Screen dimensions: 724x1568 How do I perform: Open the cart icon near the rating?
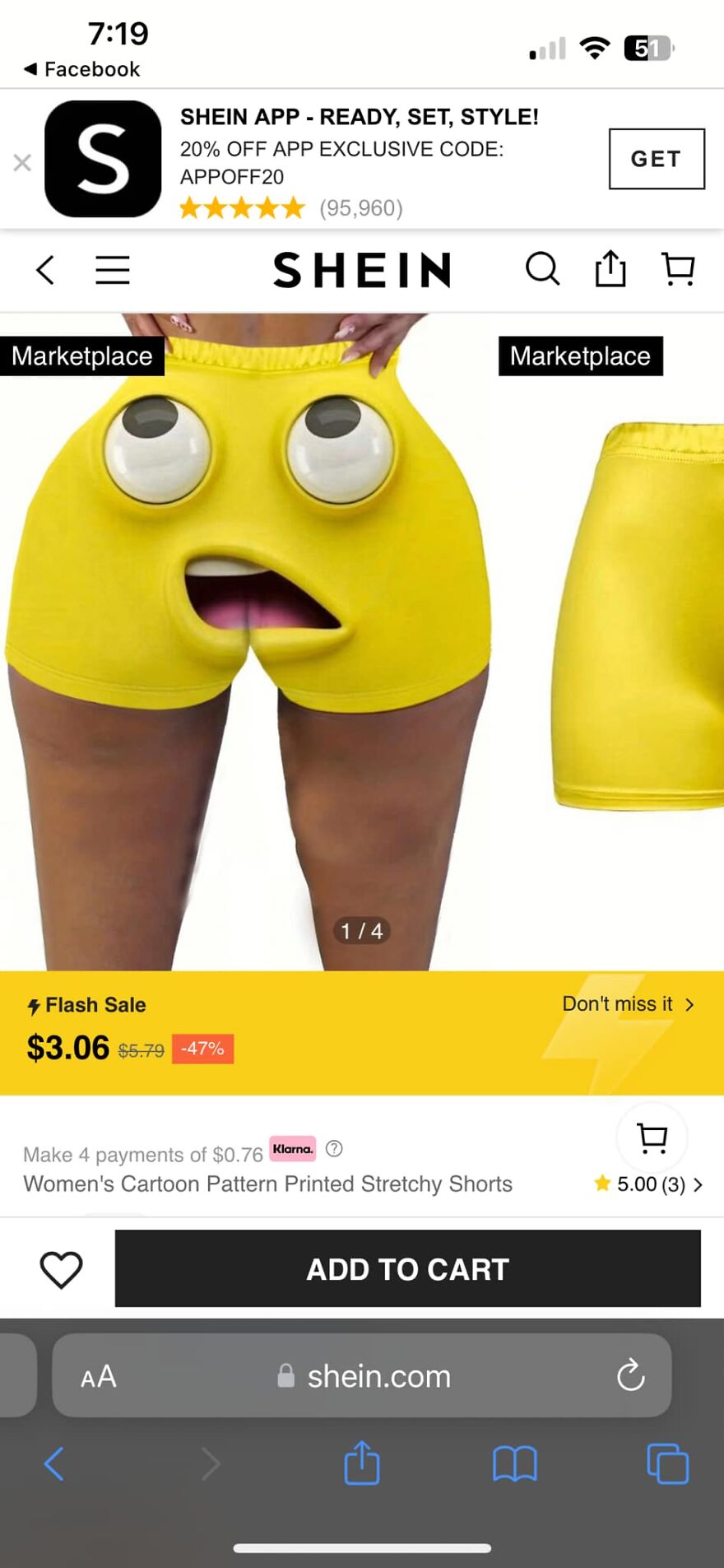click(652, 1137)
